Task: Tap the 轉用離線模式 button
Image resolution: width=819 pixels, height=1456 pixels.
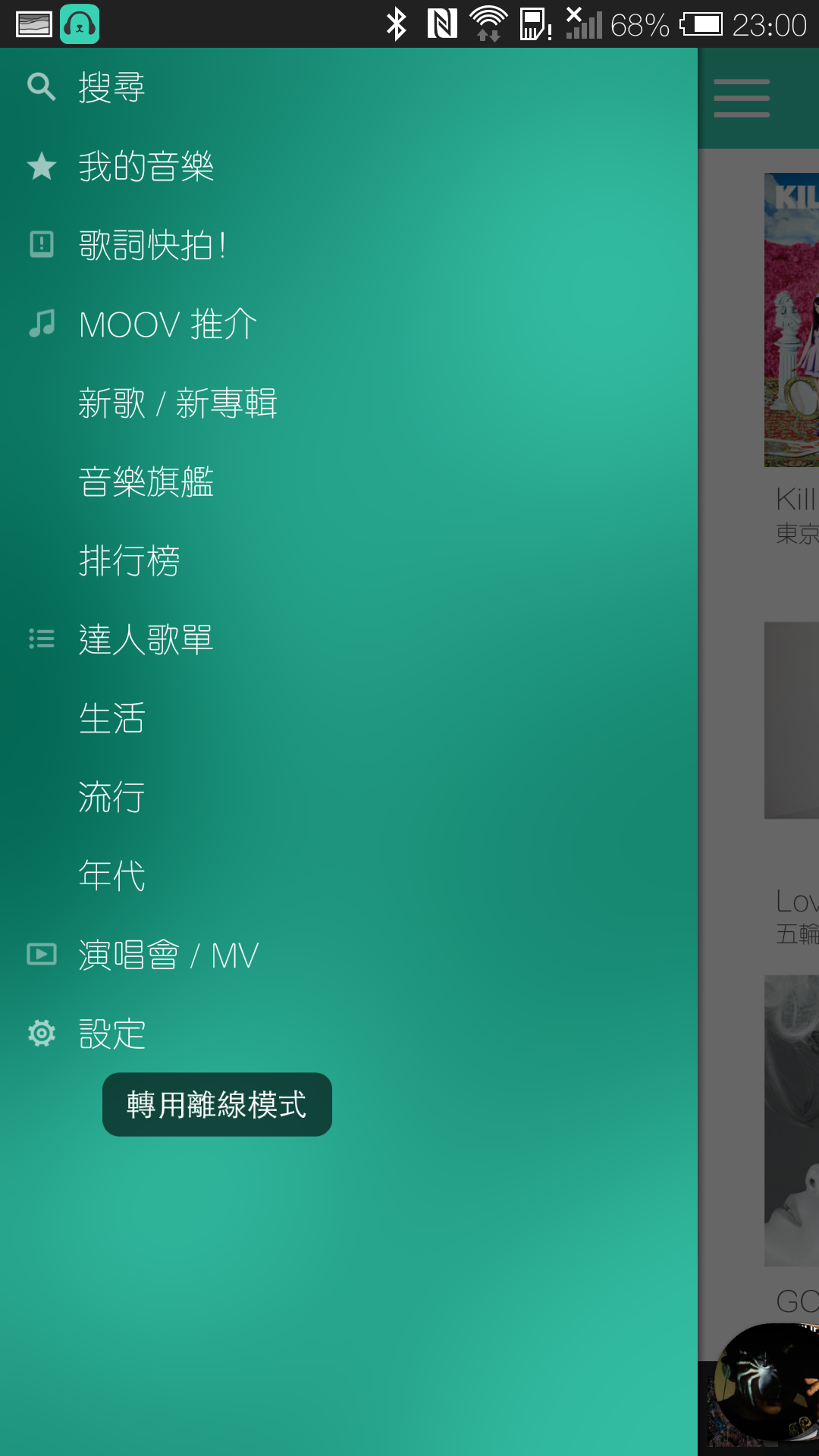Action: click(217, 1105)
